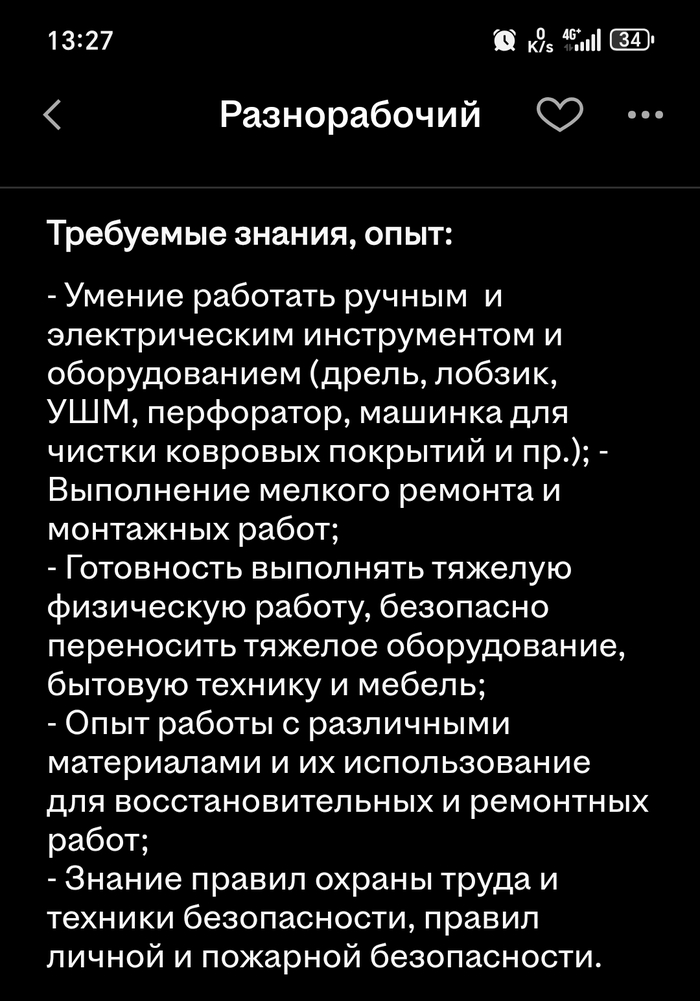700x1001 pixels.
Task: Go back from the Разнорабочий vacancy
Action: pos(54,116)
